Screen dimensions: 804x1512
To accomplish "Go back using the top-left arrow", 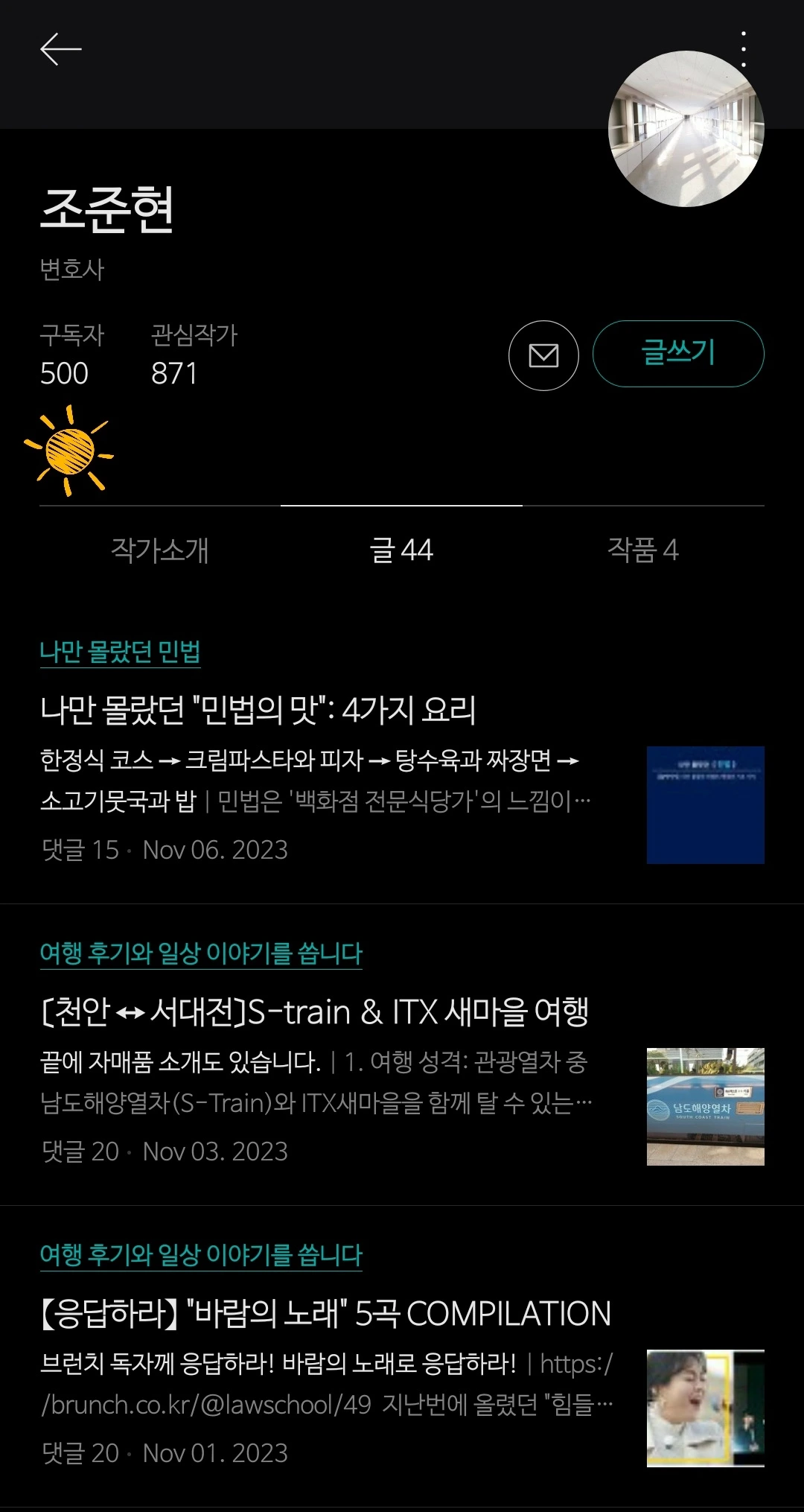I will tap(60, 49).
